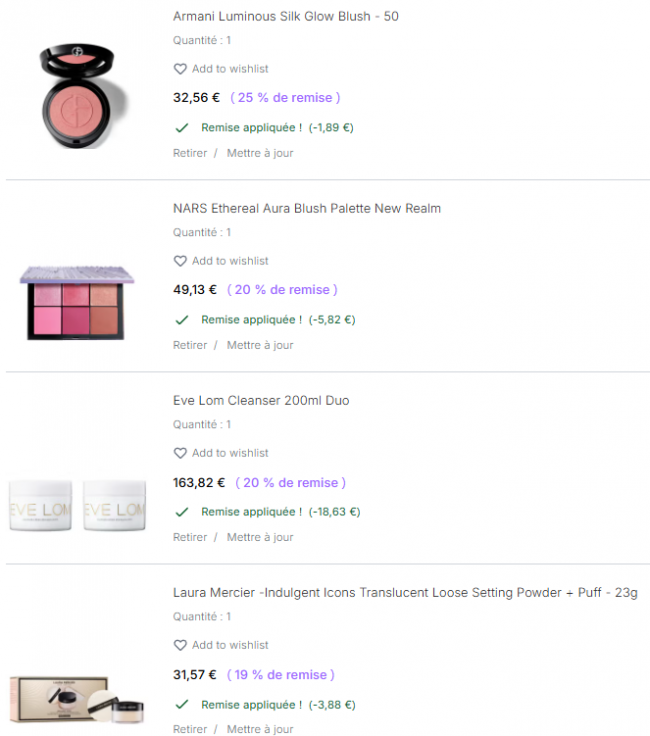The image size is (650, 736).
Task: Open the NARS blush palette product image
Action: [77, 303]
